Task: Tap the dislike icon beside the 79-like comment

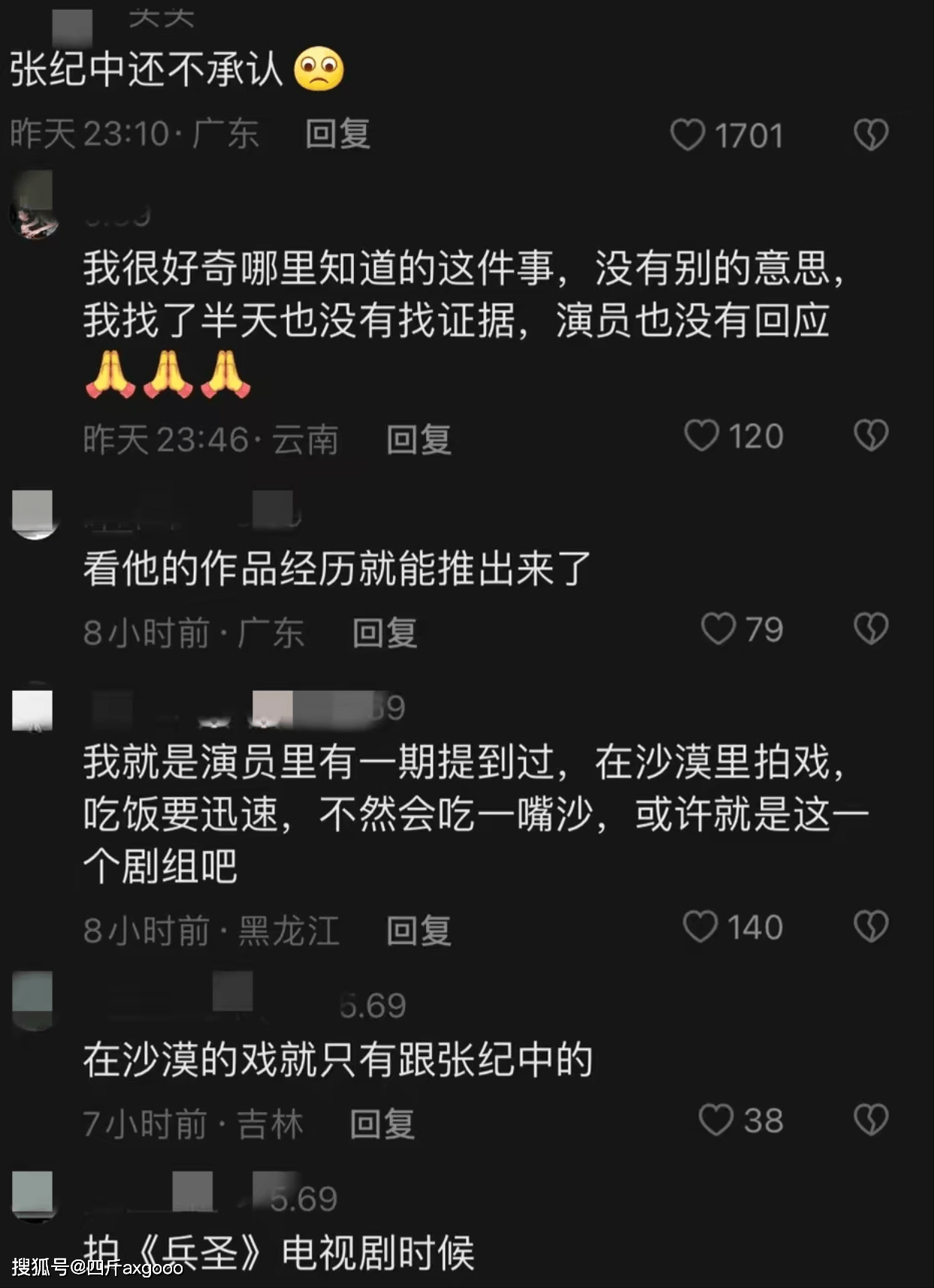Action: [x=870, y=629]
